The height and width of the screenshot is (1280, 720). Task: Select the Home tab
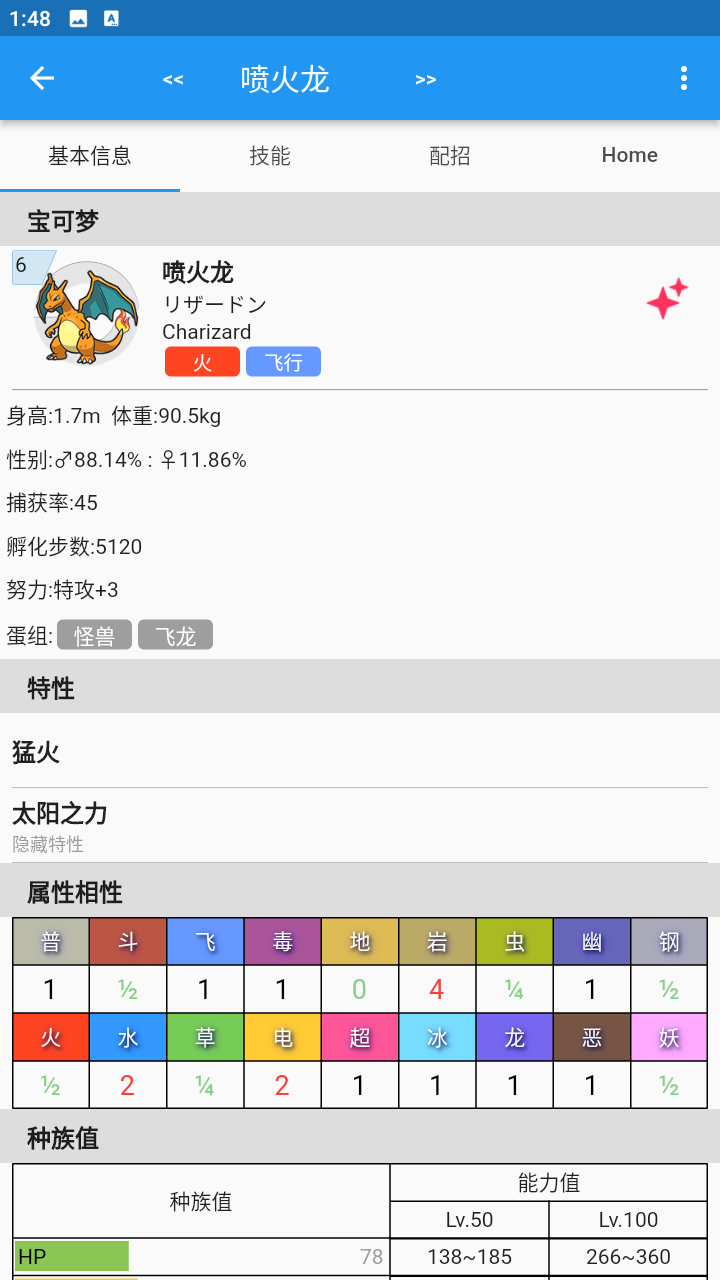[629, 155]
